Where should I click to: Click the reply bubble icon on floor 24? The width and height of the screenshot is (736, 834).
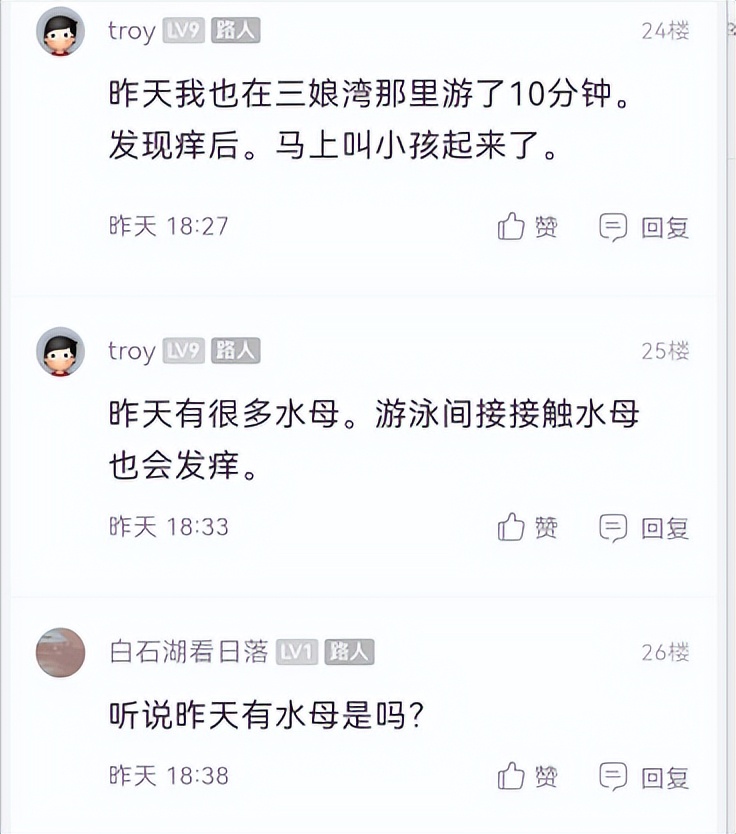(612, 227)
